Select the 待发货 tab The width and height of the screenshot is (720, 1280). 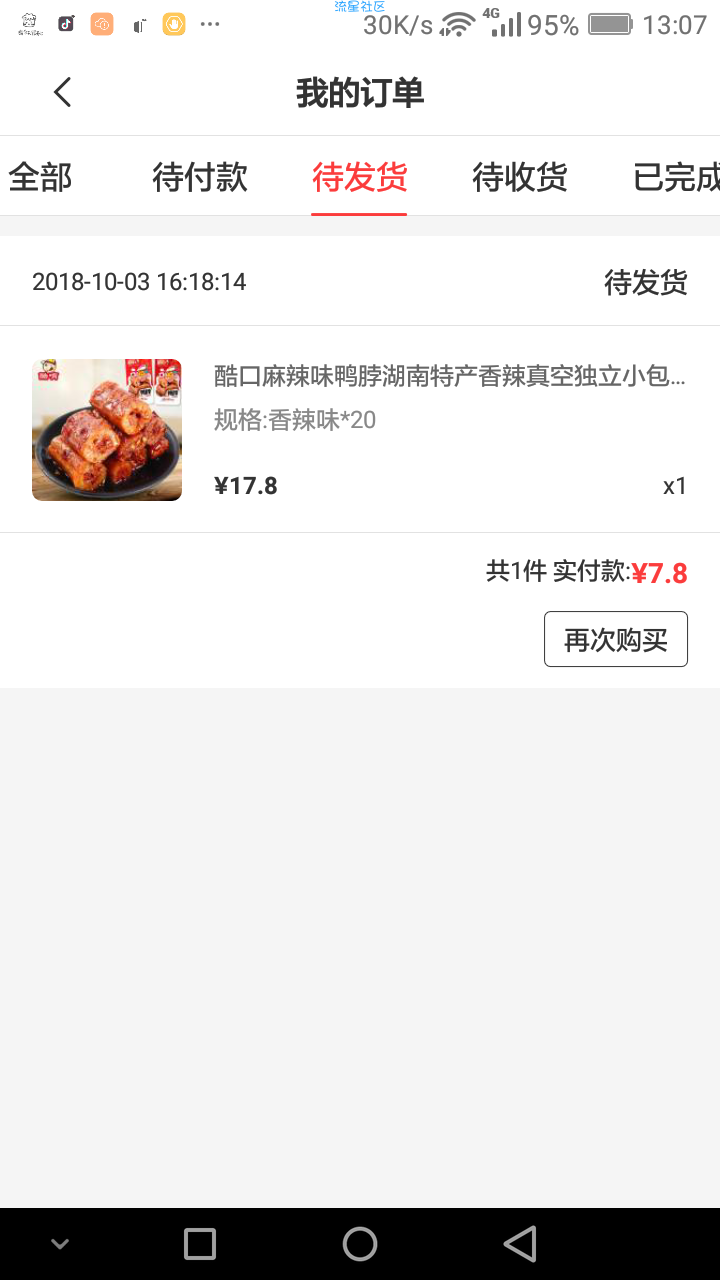point(360,177)
